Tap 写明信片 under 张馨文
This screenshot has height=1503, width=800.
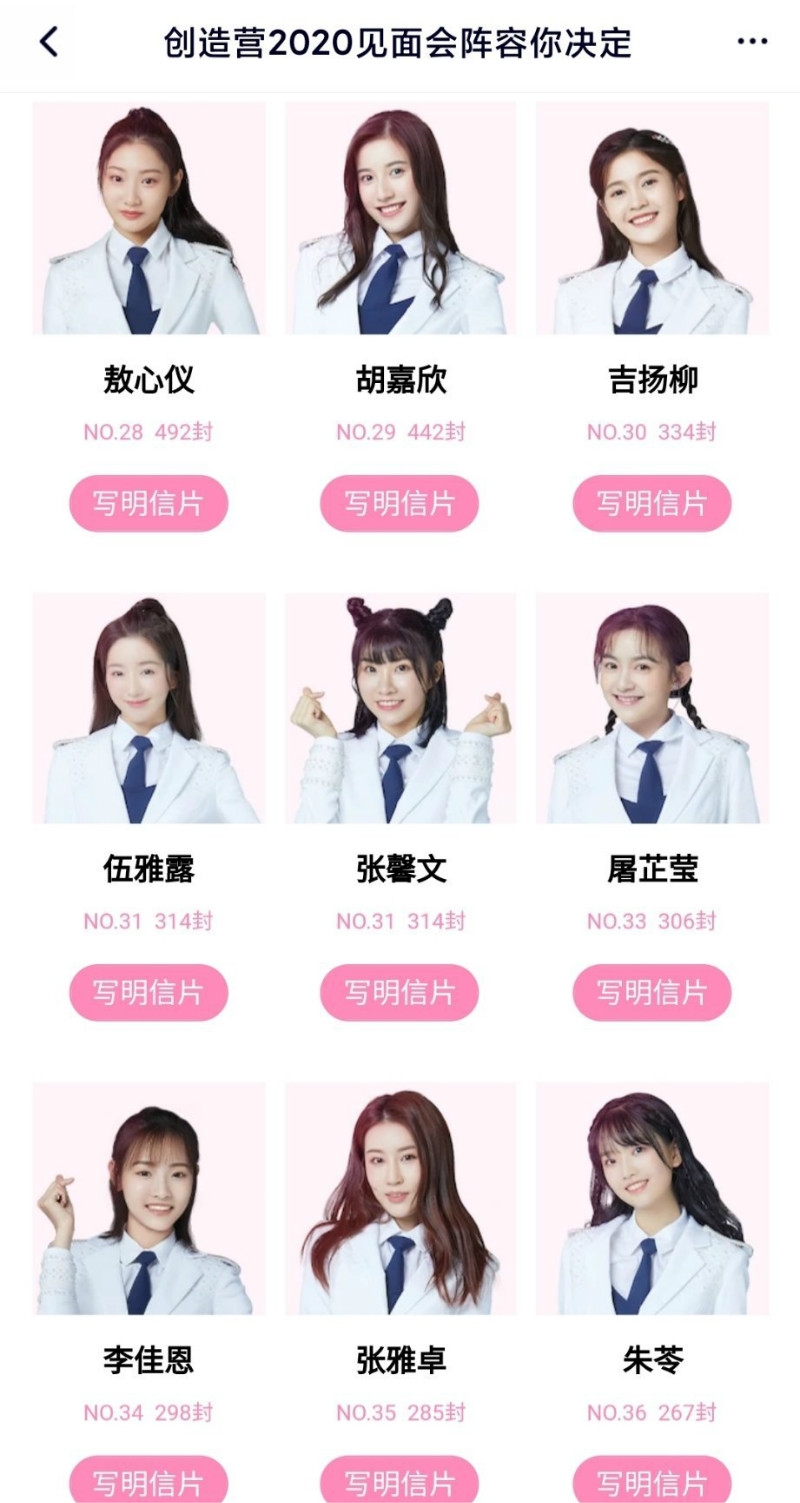tap(399, 992)
